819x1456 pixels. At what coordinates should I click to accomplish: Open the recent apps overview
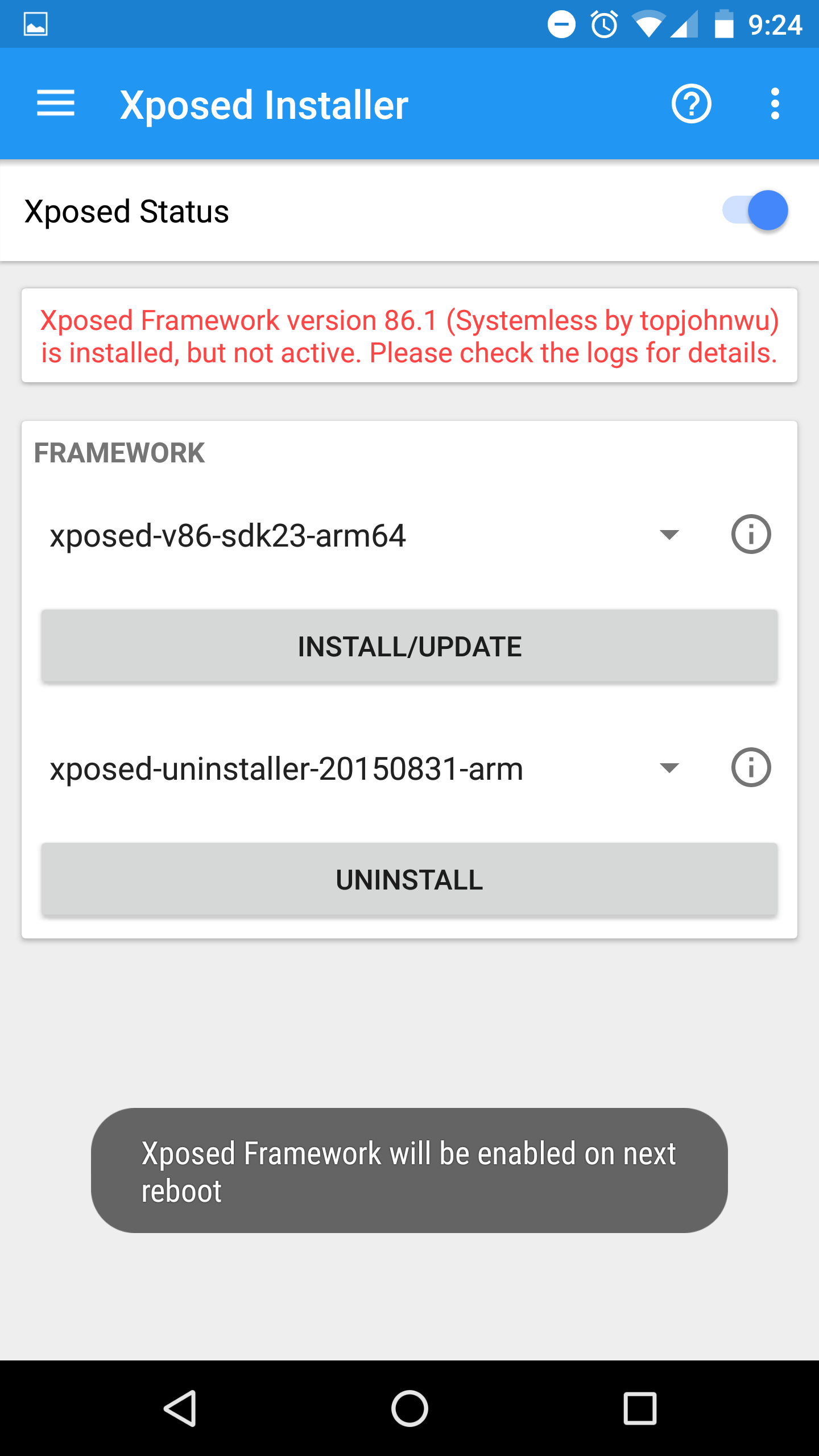[x=640, y=1408]
